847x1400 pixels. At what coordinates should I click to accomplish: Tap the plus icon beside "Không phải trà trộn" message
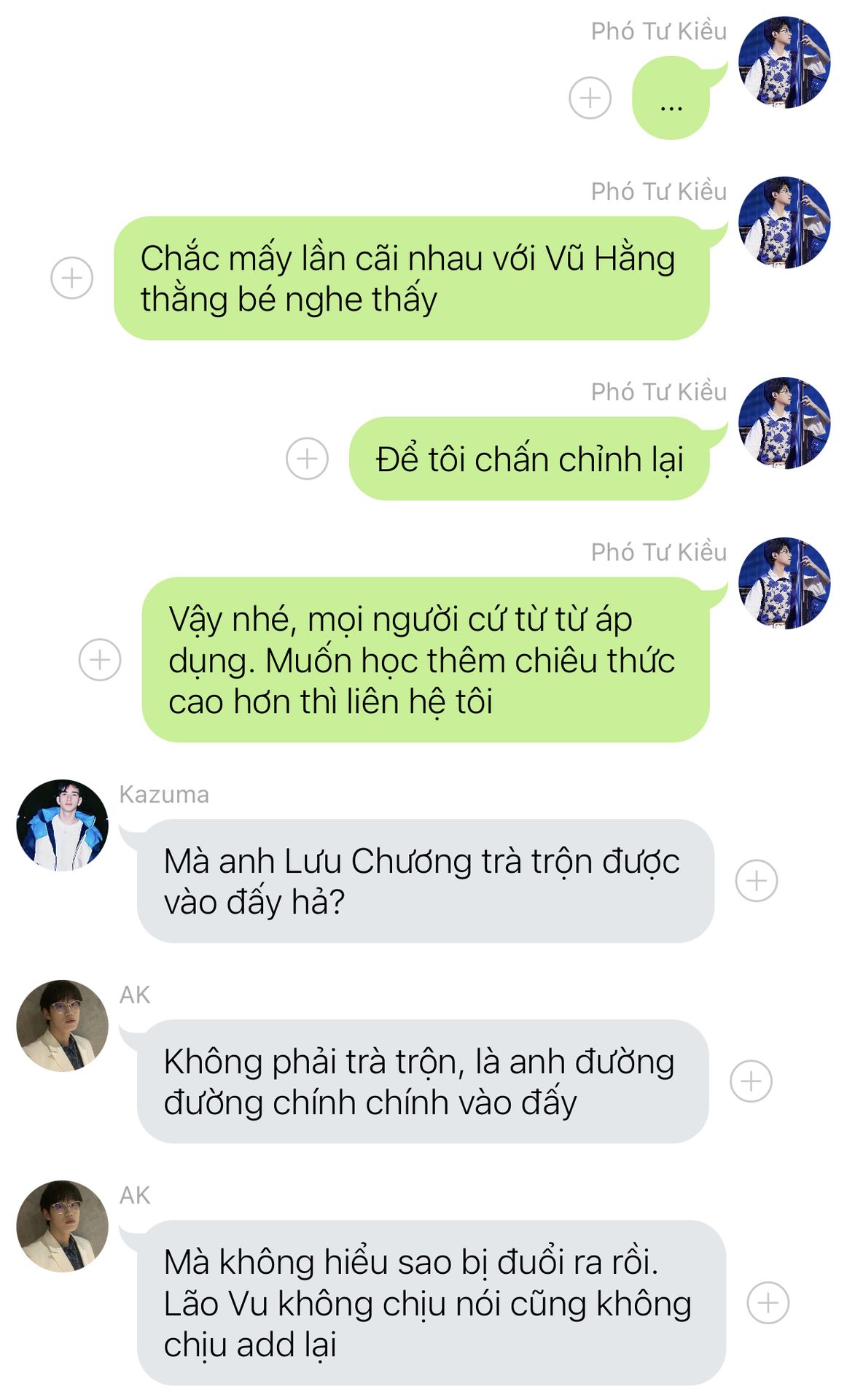click(x=752, y=1081)
